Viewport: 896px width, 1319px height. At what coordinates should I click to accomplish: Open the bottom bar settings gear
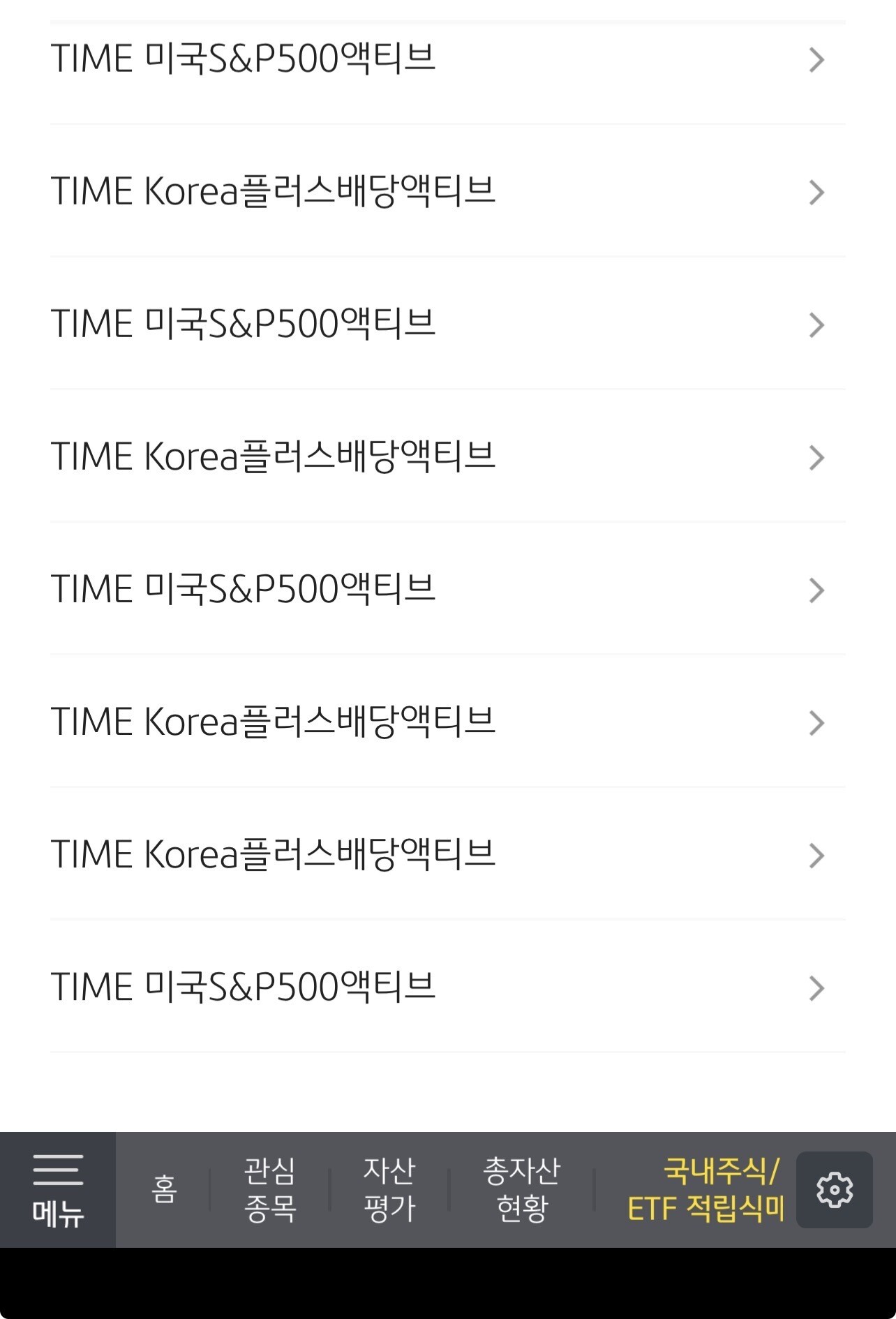835,1190
